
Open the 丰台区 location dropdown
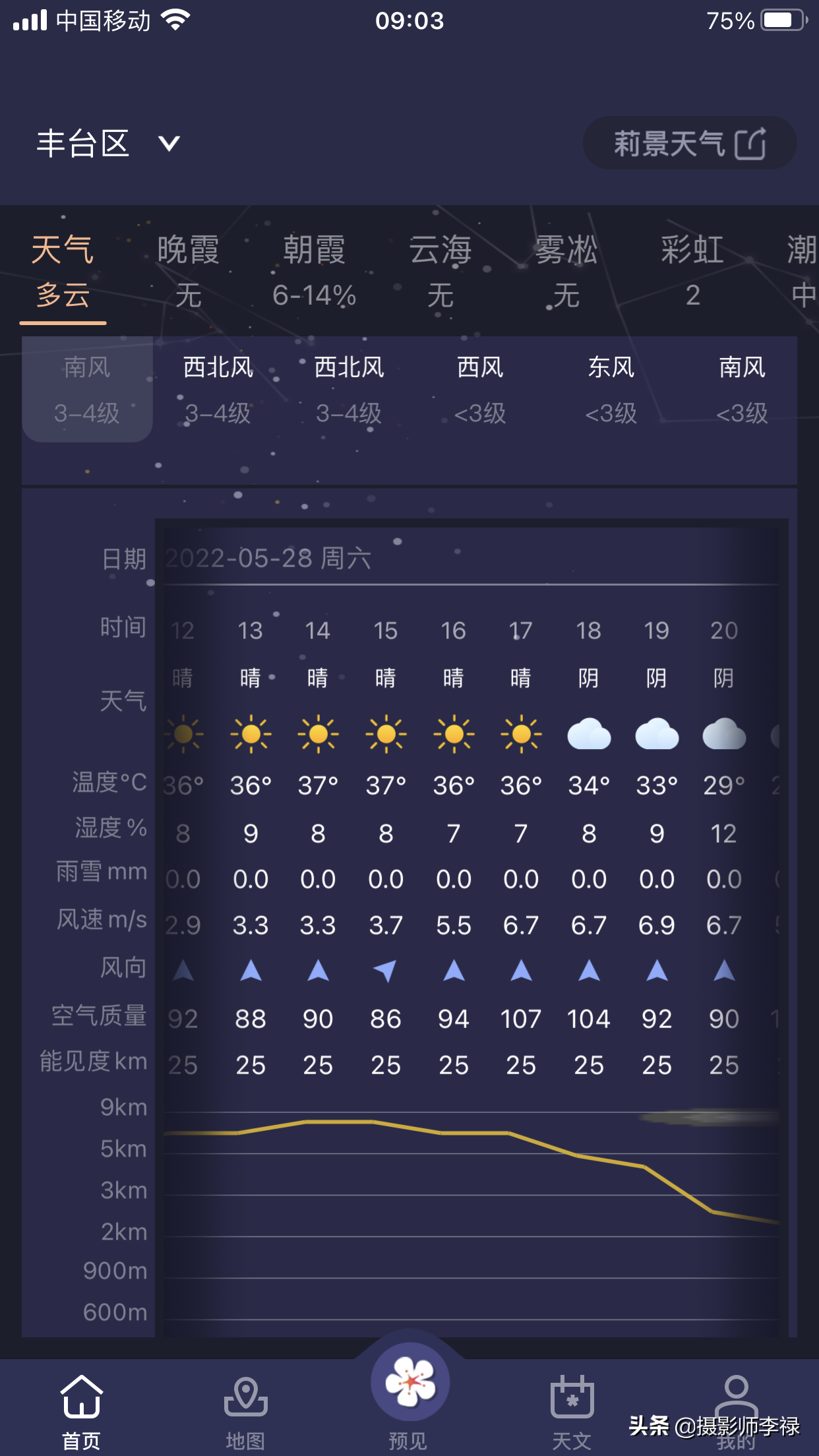click(x=107, y=143)
